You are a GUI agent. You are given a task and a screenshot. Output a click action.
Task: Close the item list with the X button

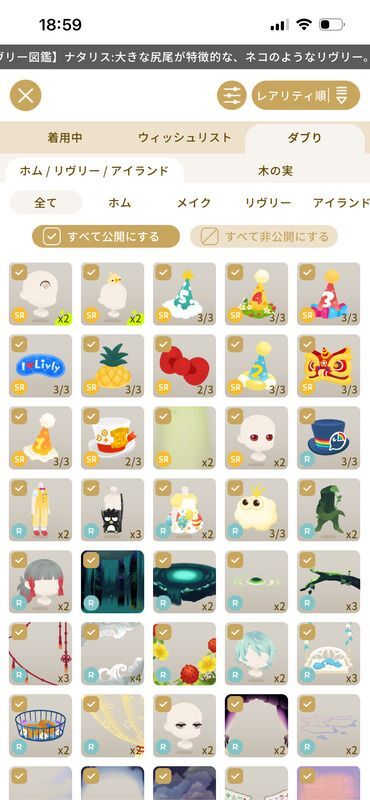(x=25, y=95)
